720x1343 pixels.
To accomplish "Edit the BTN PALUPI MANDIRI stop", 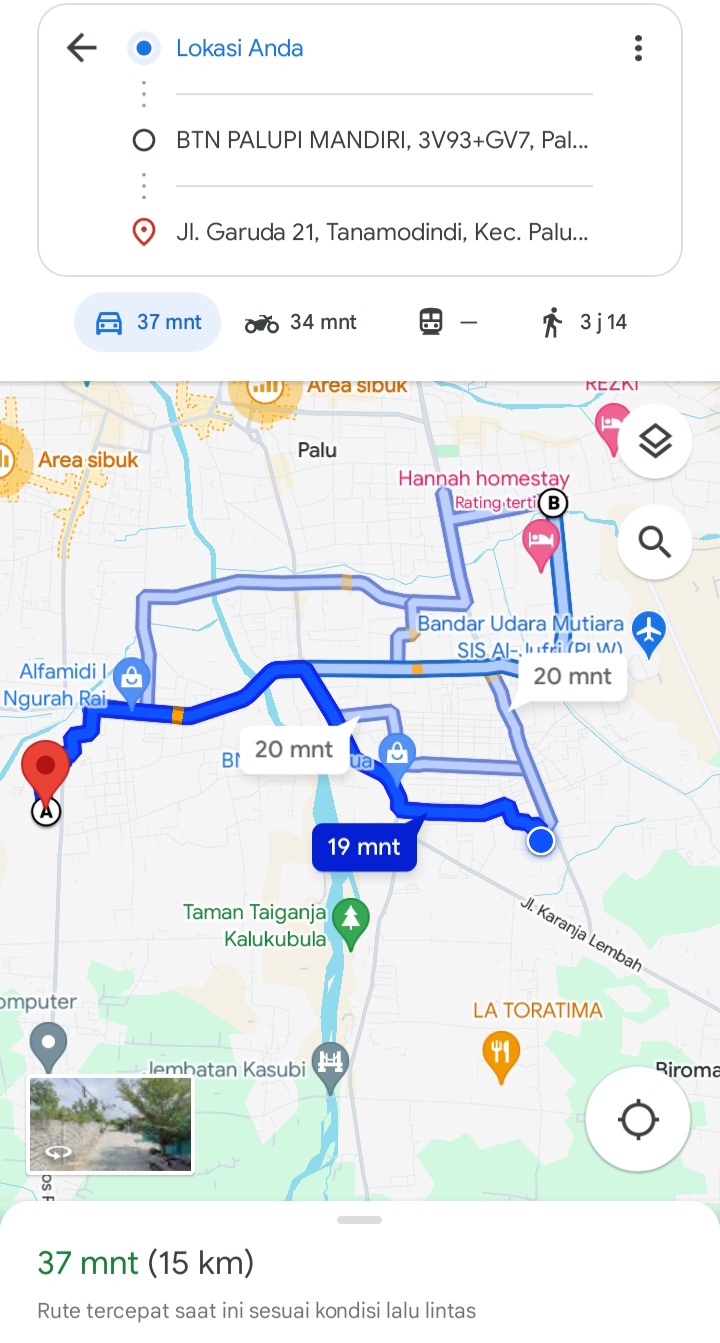I will (x=384, y=140).
